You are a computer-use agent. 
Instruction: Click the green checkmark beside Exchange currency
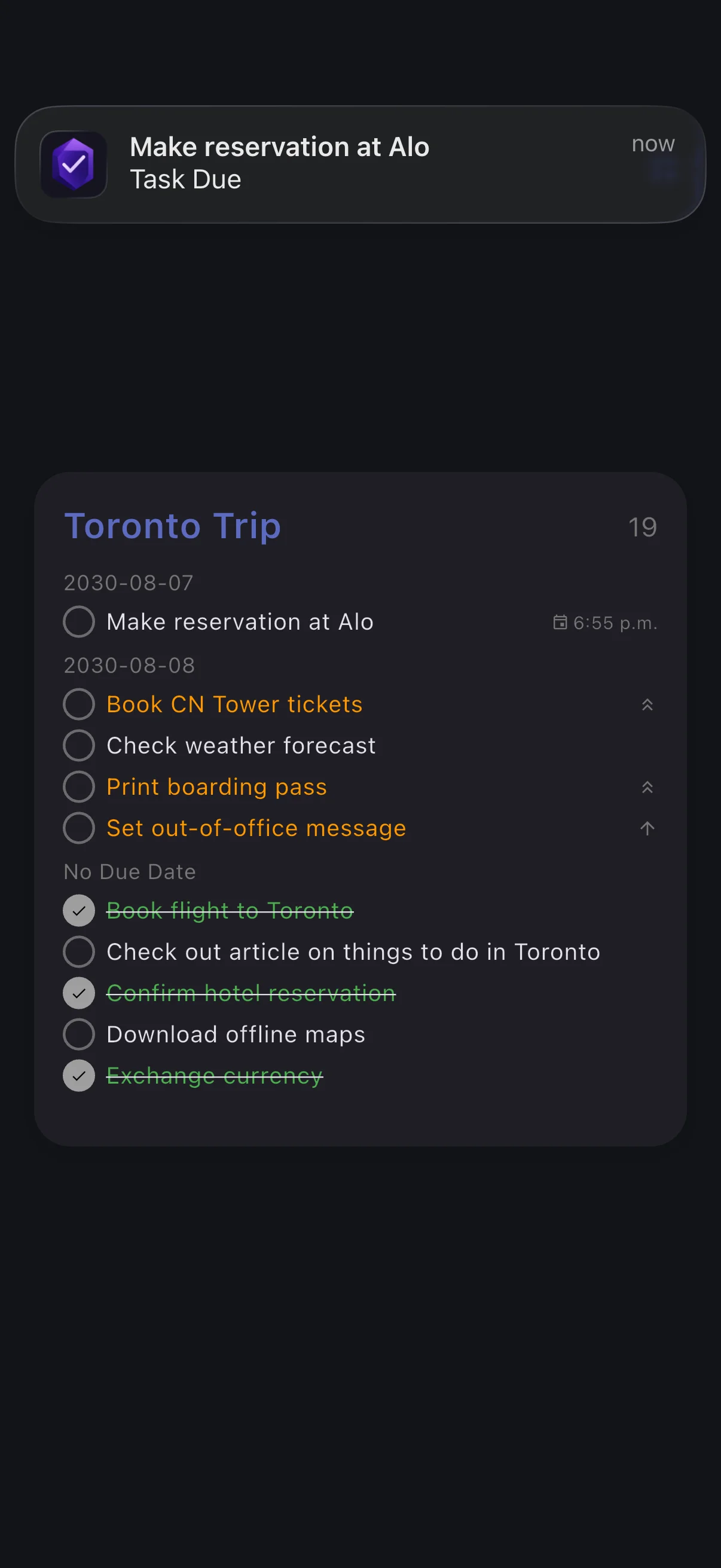coord(78,1075)
